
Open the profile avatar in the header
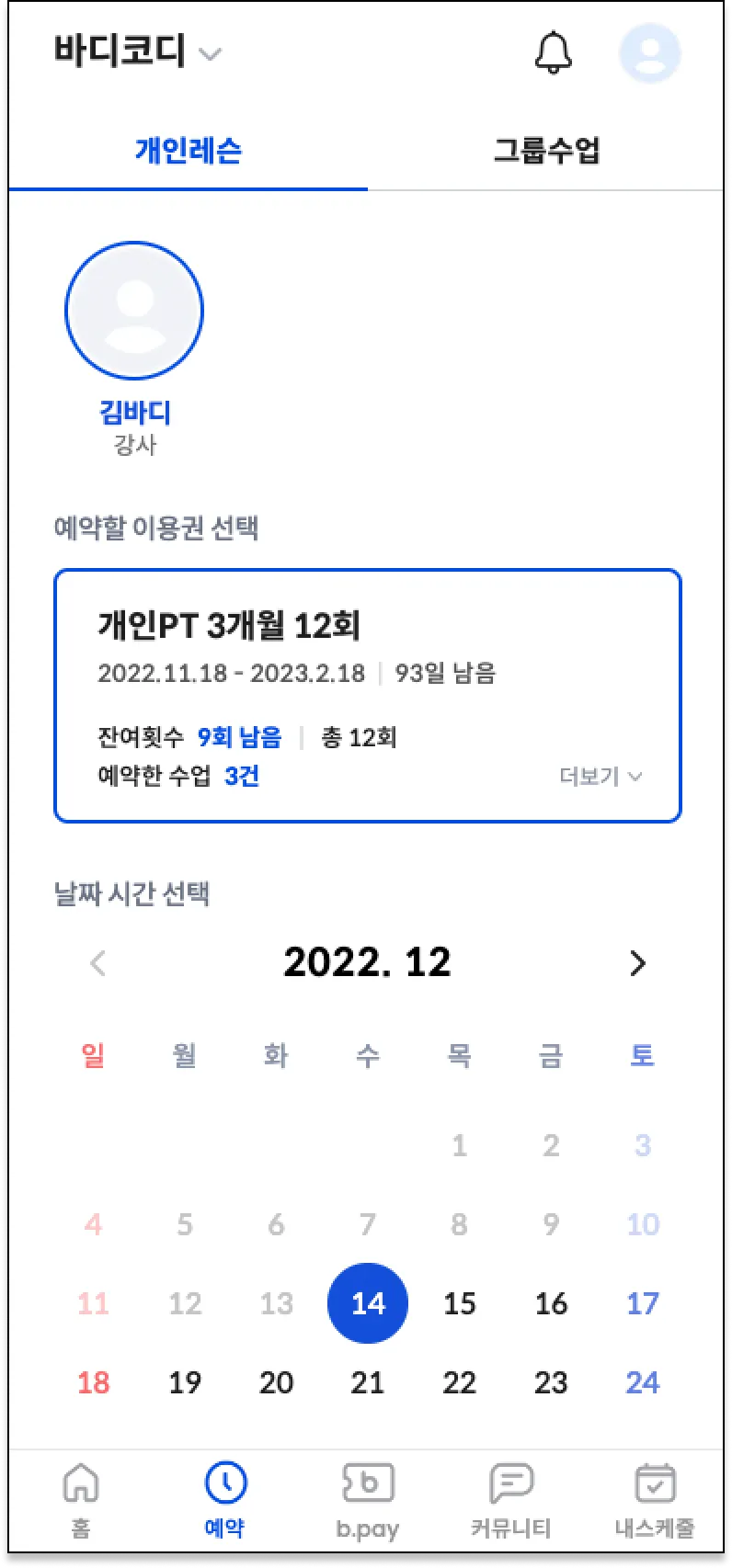650,52
